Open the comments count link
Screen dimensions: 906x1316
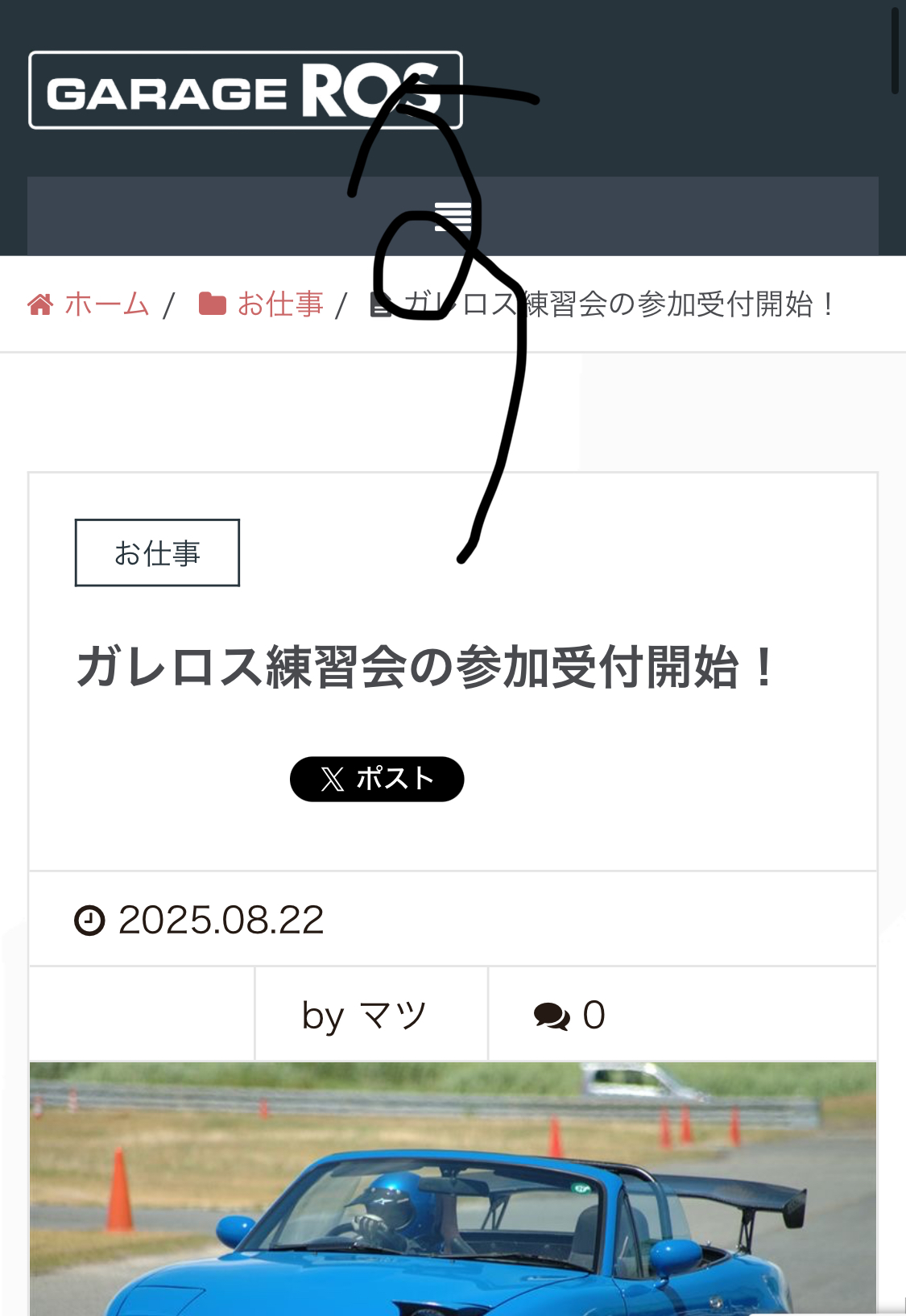pyautogui.click(x=569, y=1015)
